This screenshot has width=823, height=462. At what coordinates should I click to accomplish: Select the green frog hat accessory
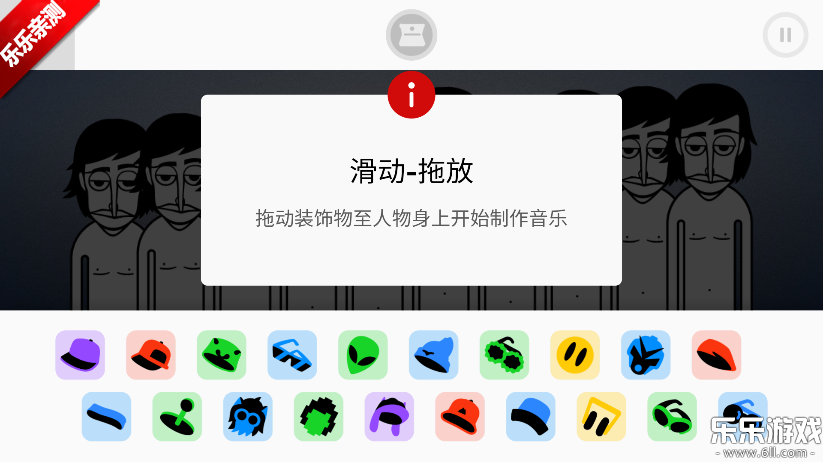pyautogui.click(x=221, y=355)
